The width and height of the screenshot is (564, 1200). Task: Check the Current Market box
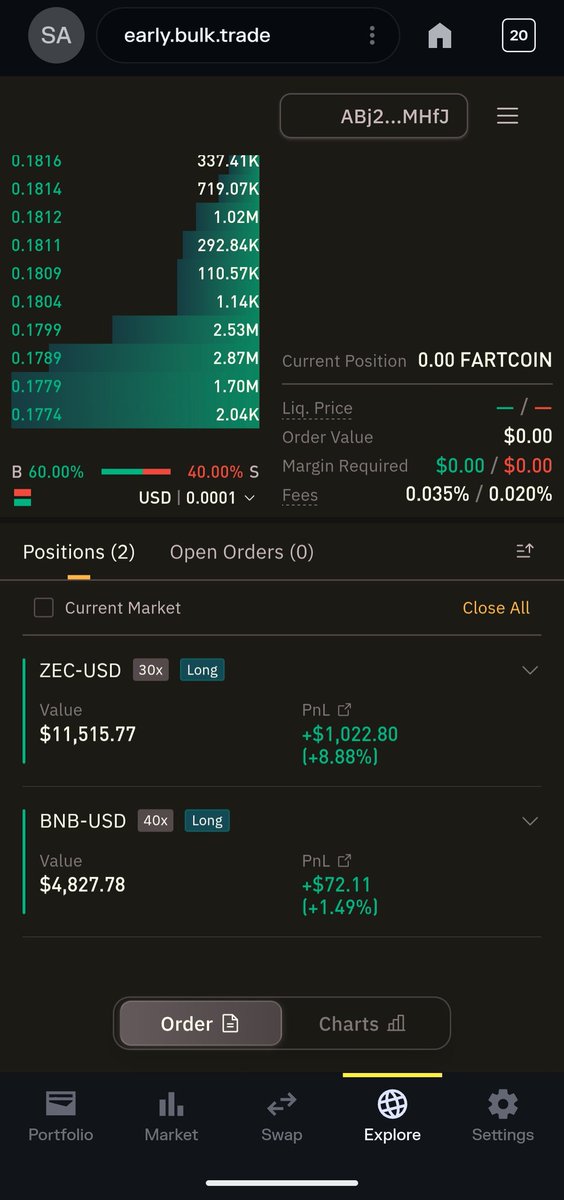coord(44,607)
